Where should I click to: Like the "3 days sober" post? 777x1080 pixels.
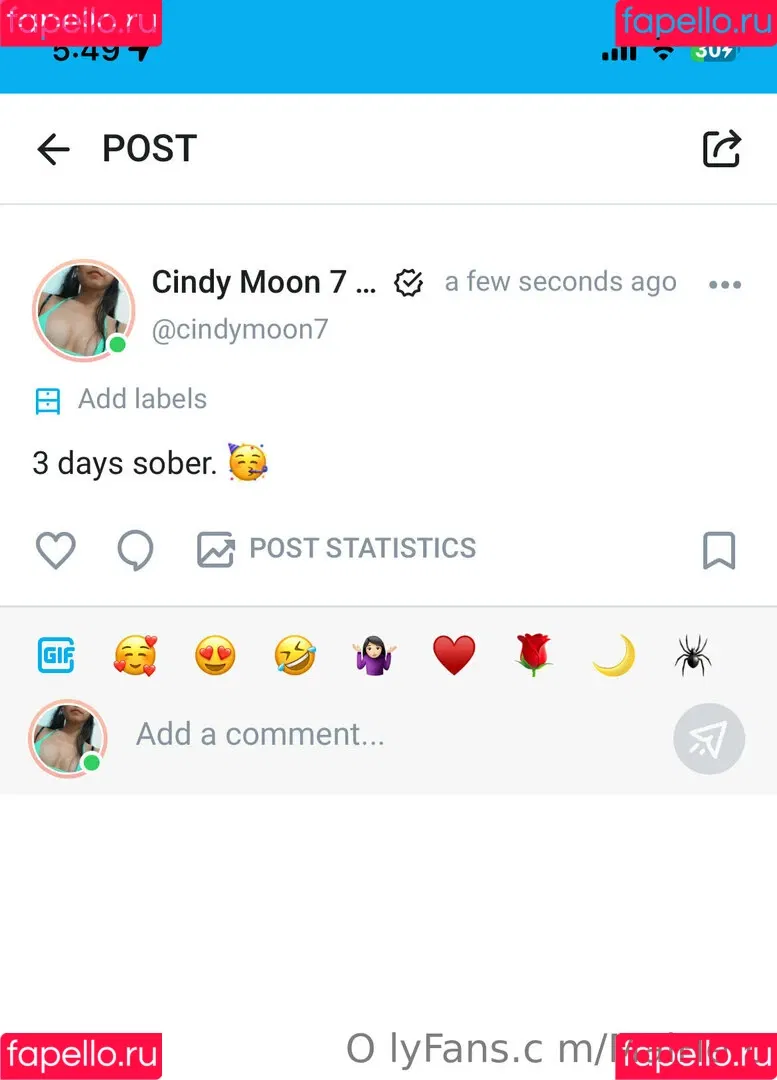(x=56, y=550)
